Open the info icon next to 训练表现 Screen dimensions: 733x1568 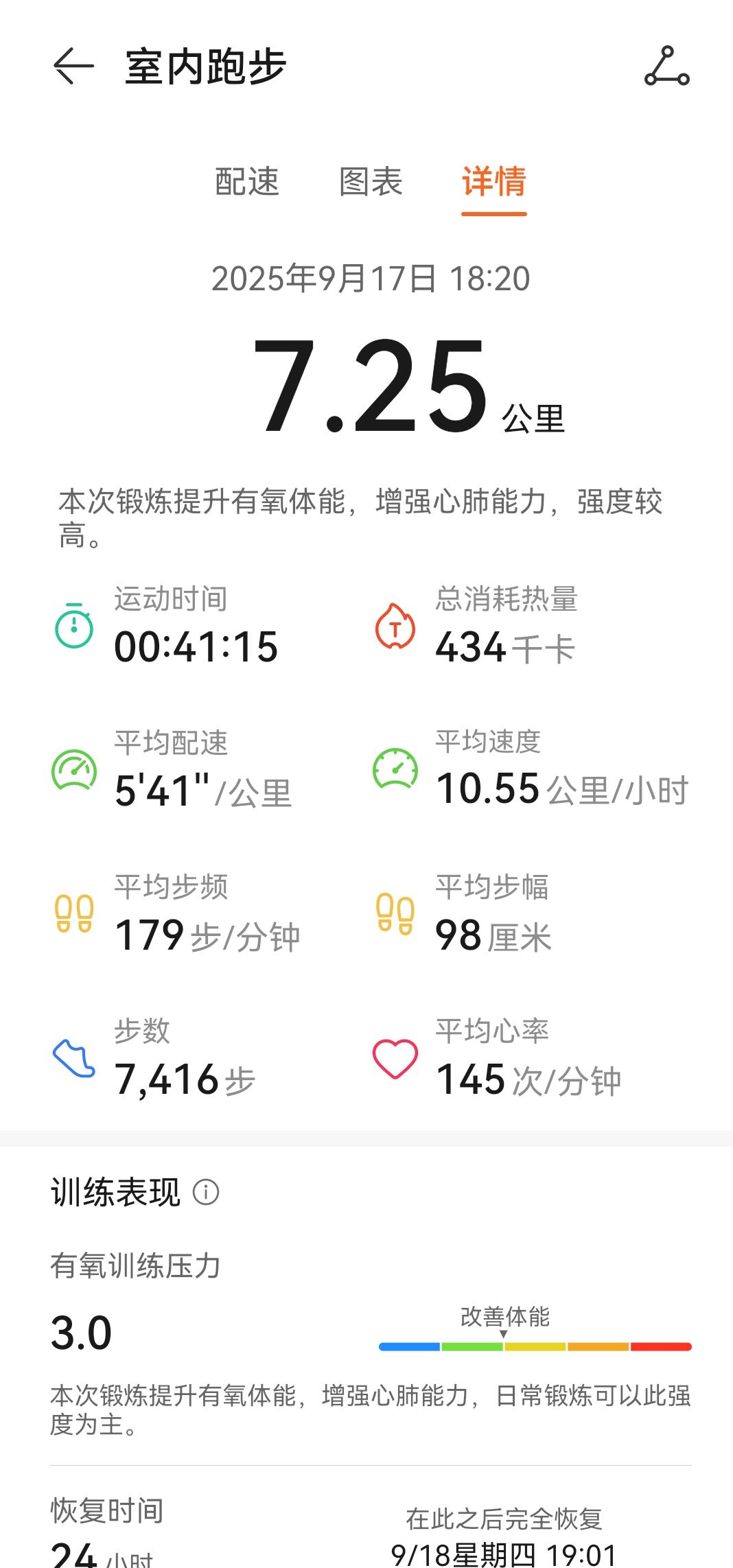tap(206, 1192)
